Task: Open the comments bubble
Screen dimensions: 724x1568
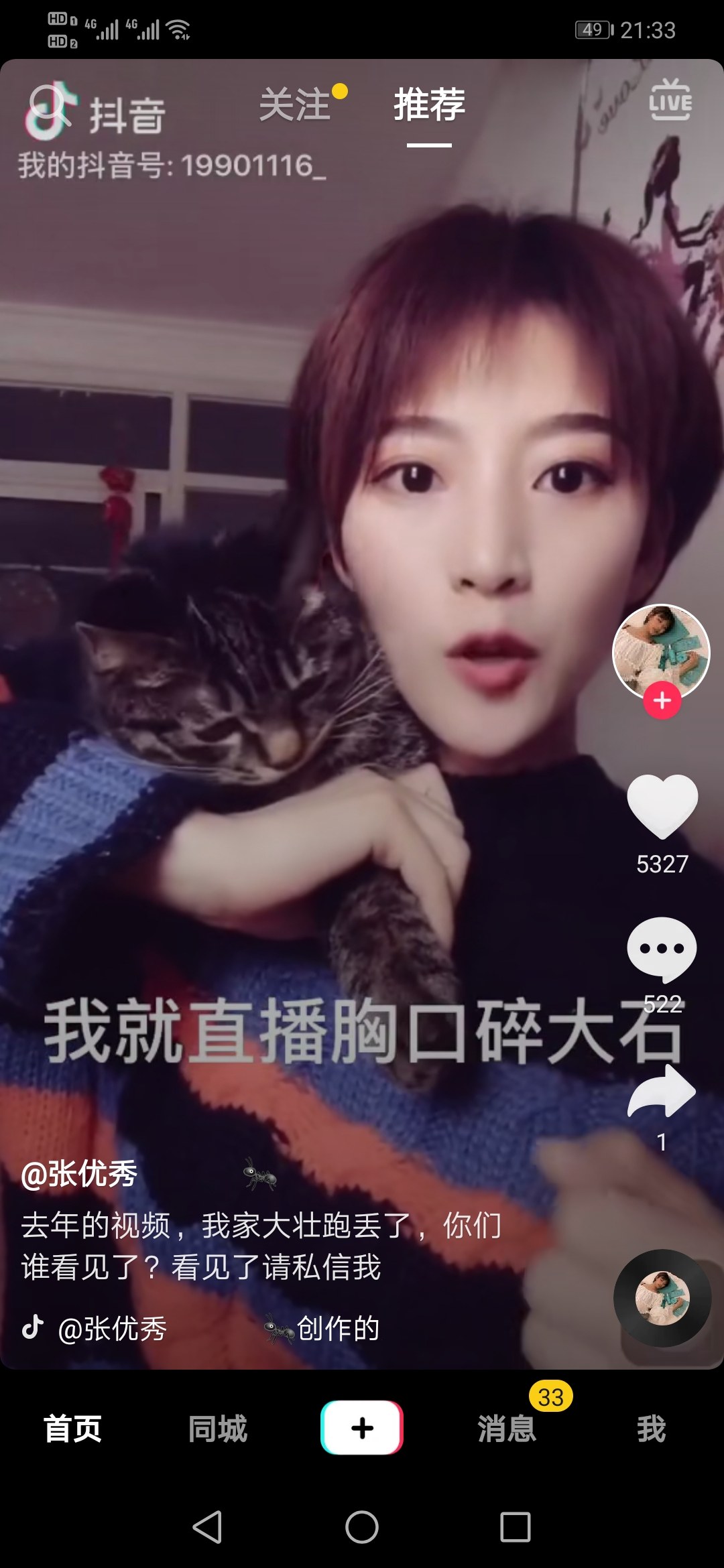Action: pyautogui.click(x=662, y=949)
